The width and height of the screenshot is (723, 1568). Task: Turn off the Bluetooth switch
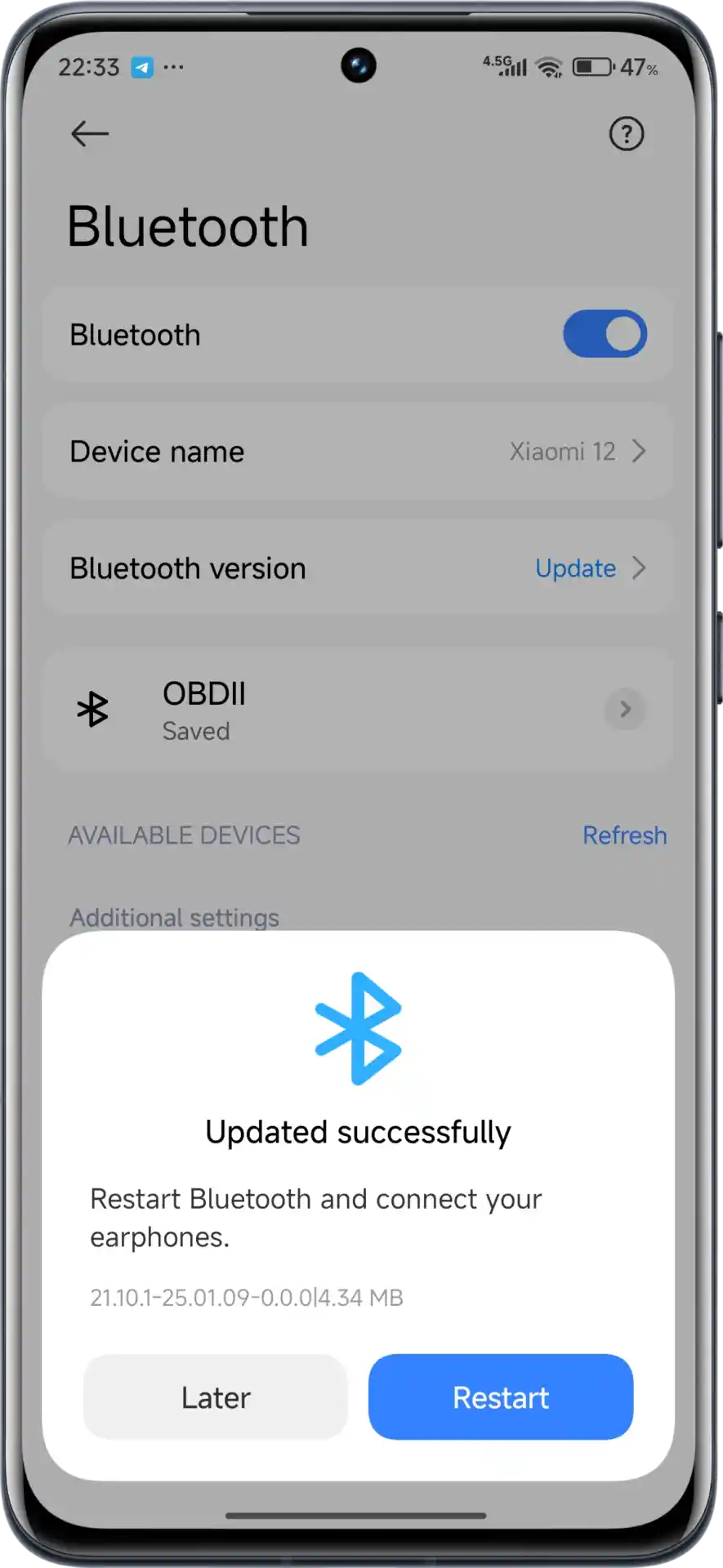pos(605,334)
